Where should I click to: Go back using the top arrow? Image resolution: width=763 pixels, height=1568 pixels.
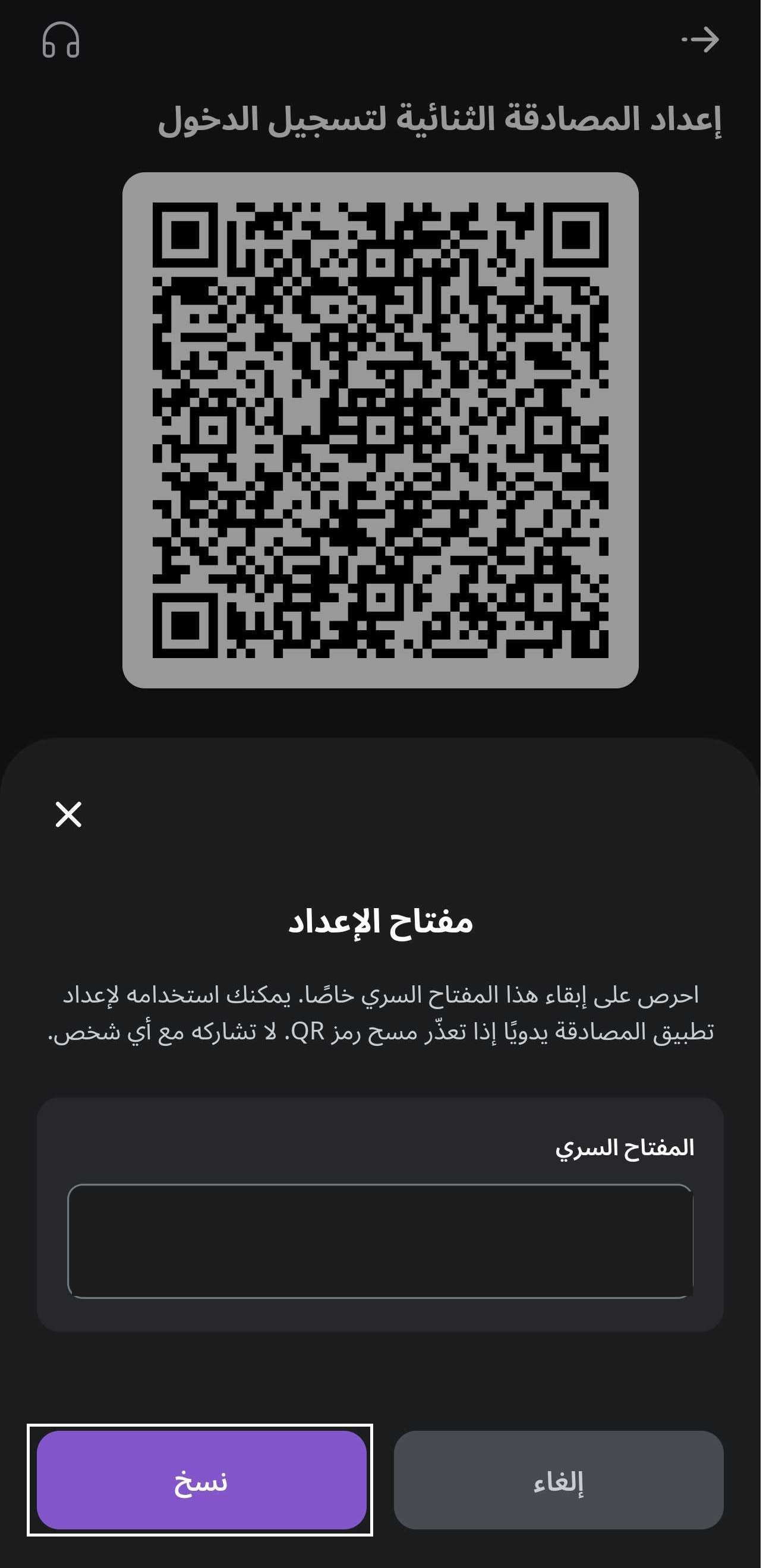click(x=702, y=40)
